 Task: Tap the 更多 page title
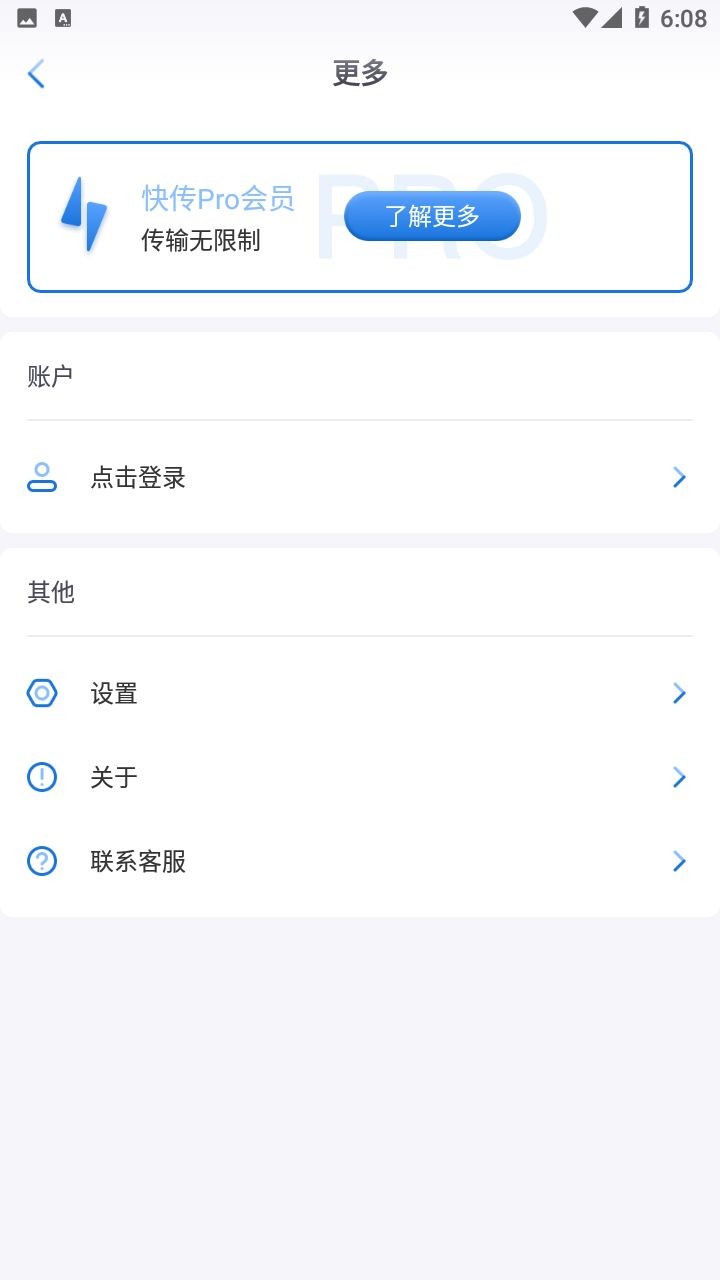point(359,73)
